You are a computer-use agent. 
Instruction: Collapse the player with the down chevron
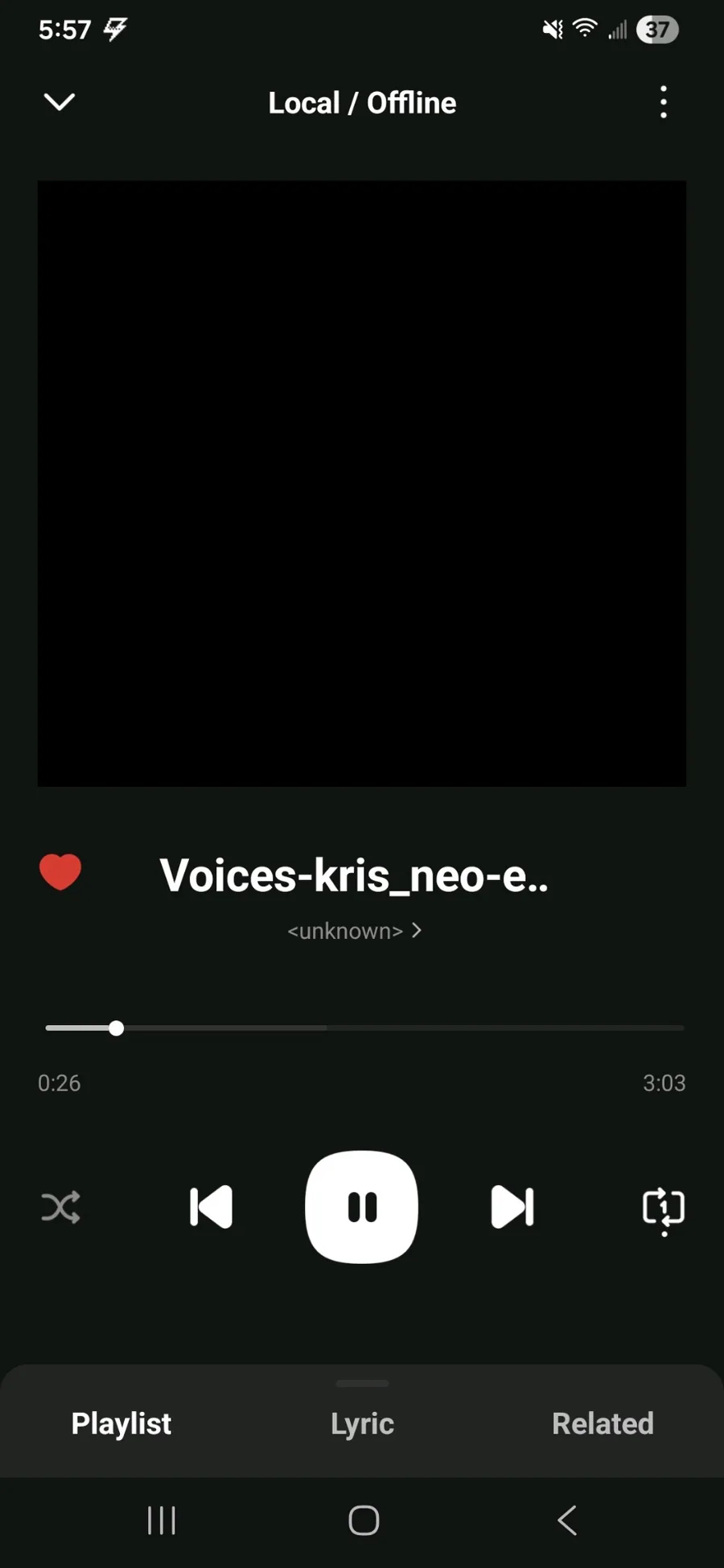tap(59, 102)
